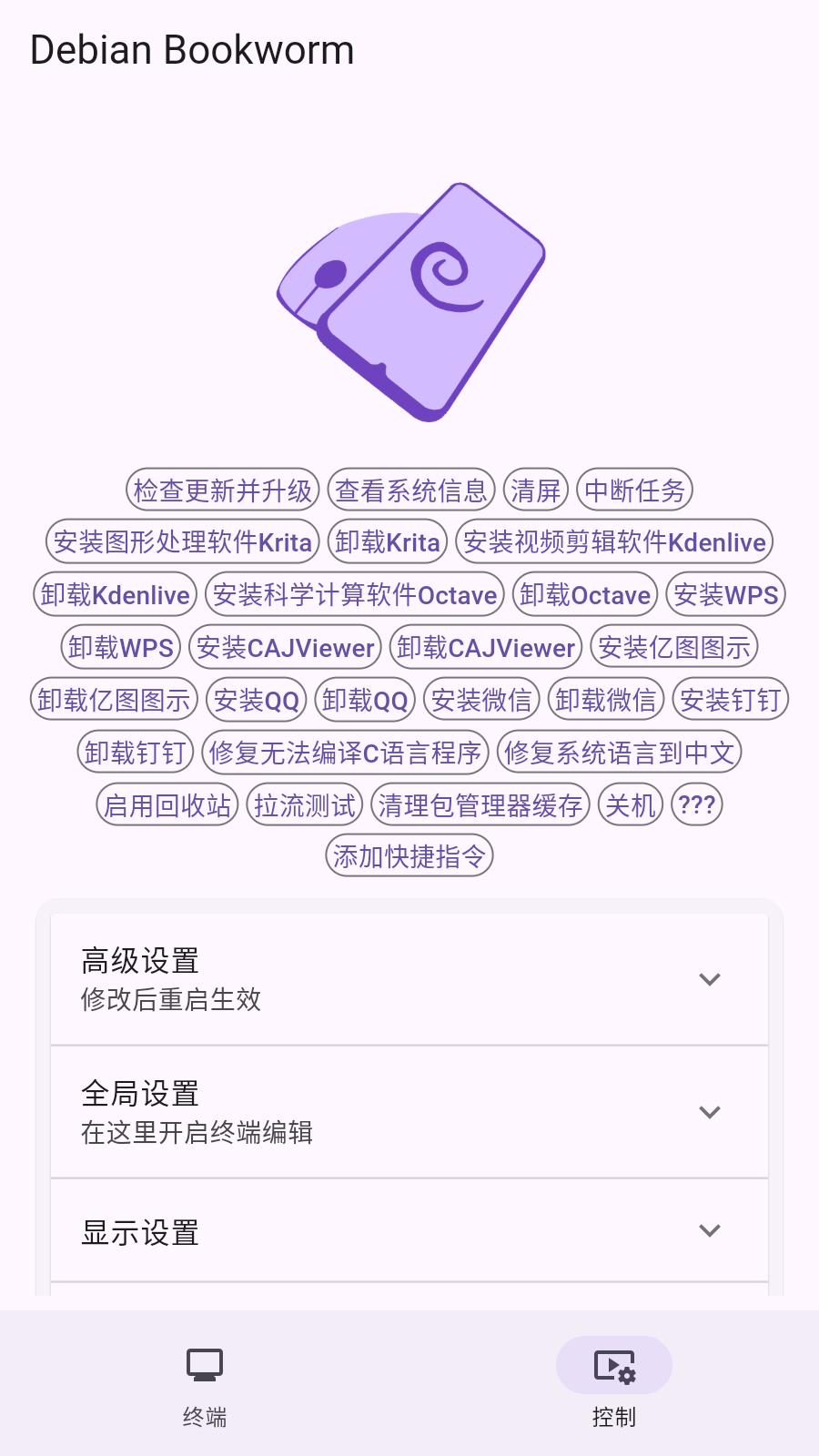Install Krita via 安装图形处理软件Krita
The height and width of the screenshot is (1456, 819).
click(183, 542)
